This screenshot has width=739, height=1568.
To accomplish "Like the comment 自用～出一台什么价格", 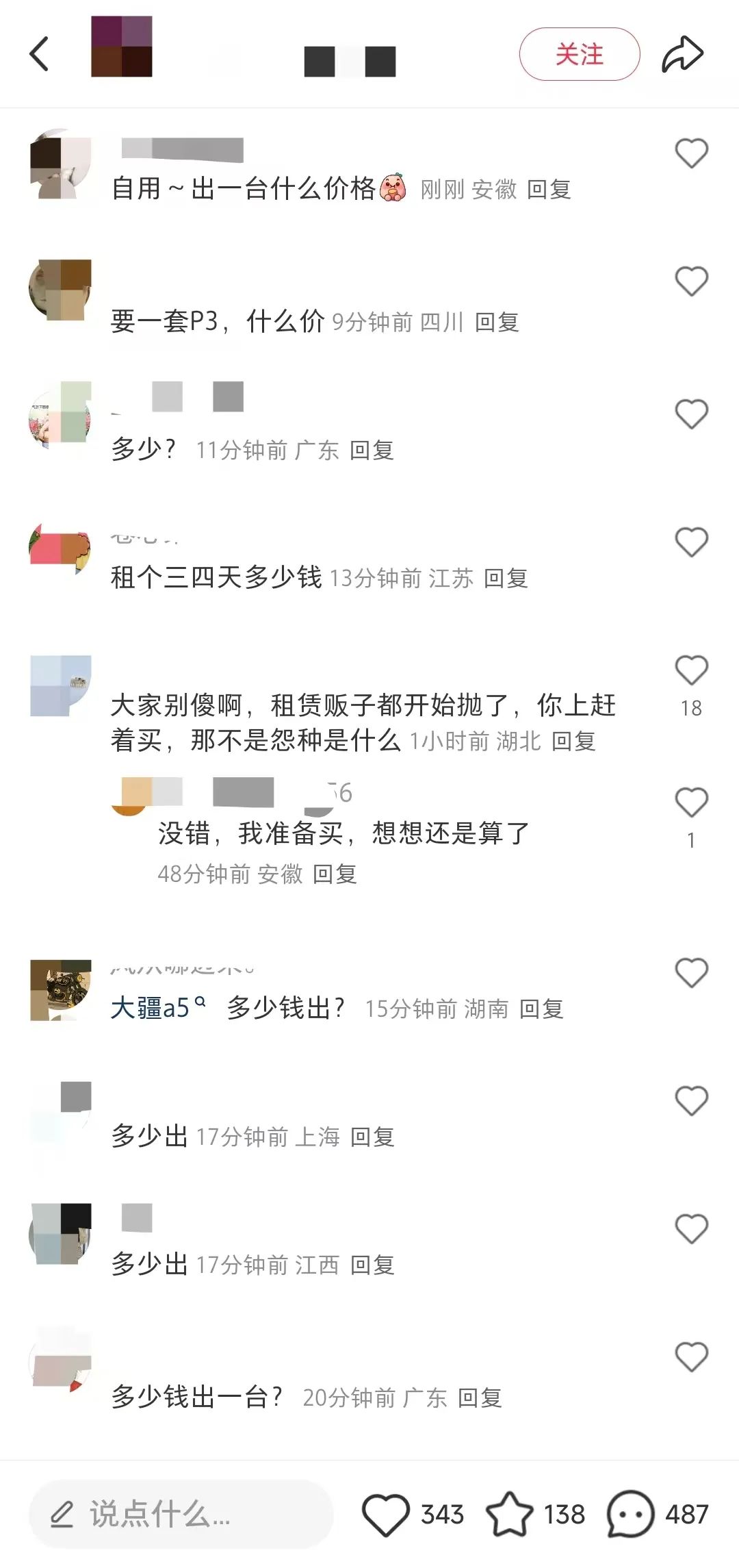I will tap(691, 153).
